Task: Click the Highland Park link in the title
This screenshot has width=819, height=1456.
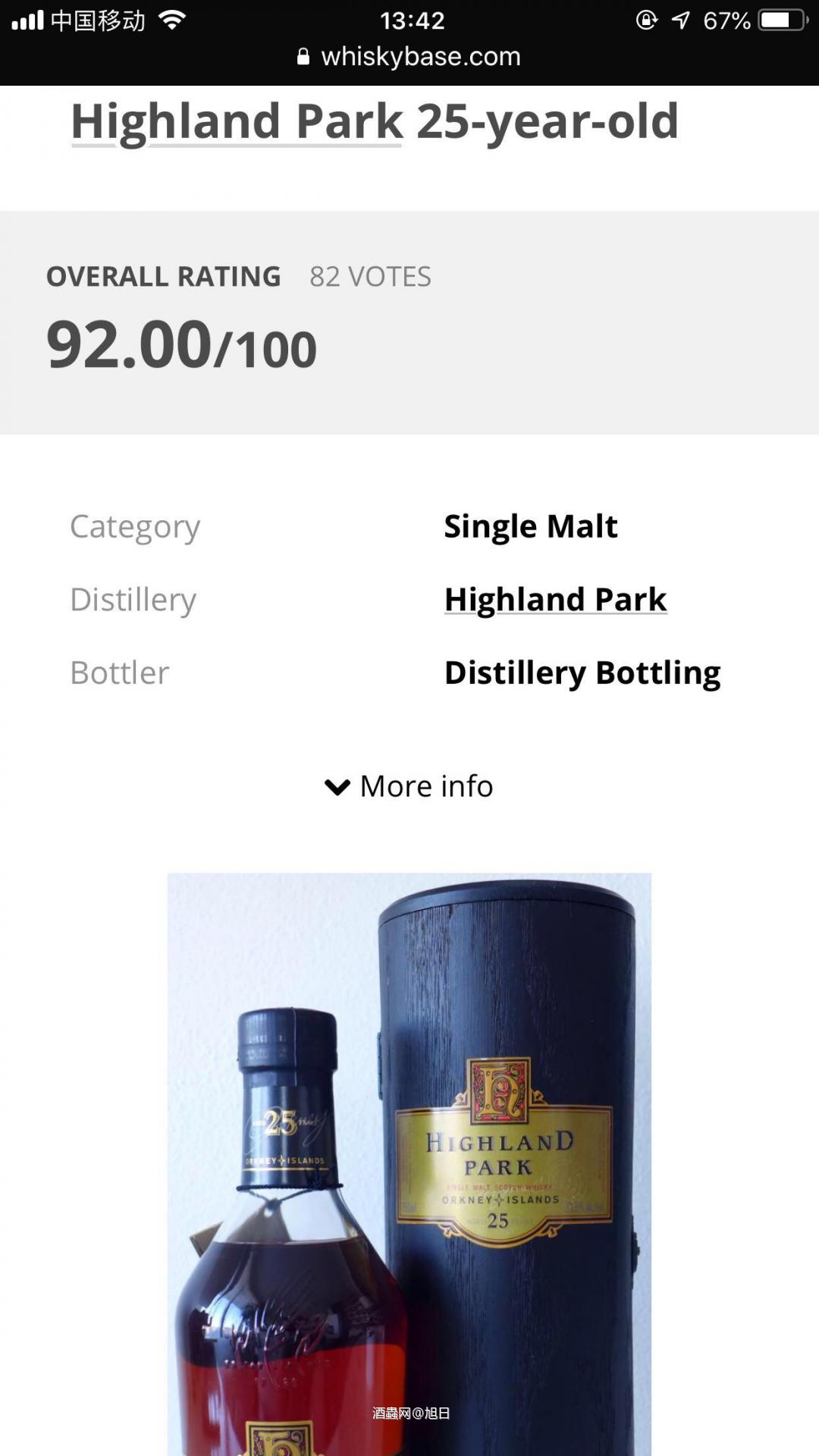Action: (x=236, y=120)
